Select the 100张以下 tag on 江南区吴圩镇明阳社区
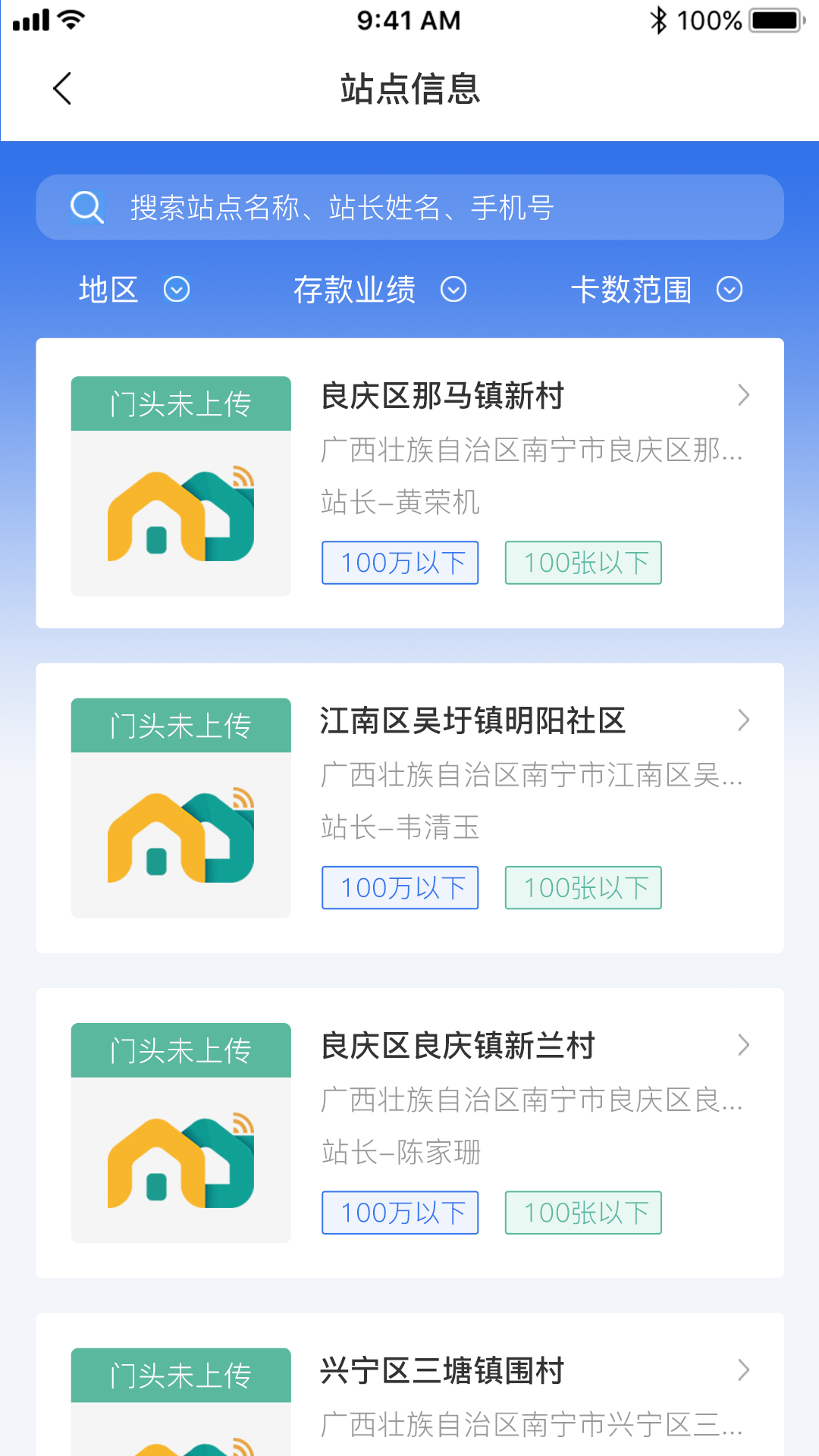Image resolution: width=819 pixels, height=1456 pixels. (582, 887)
